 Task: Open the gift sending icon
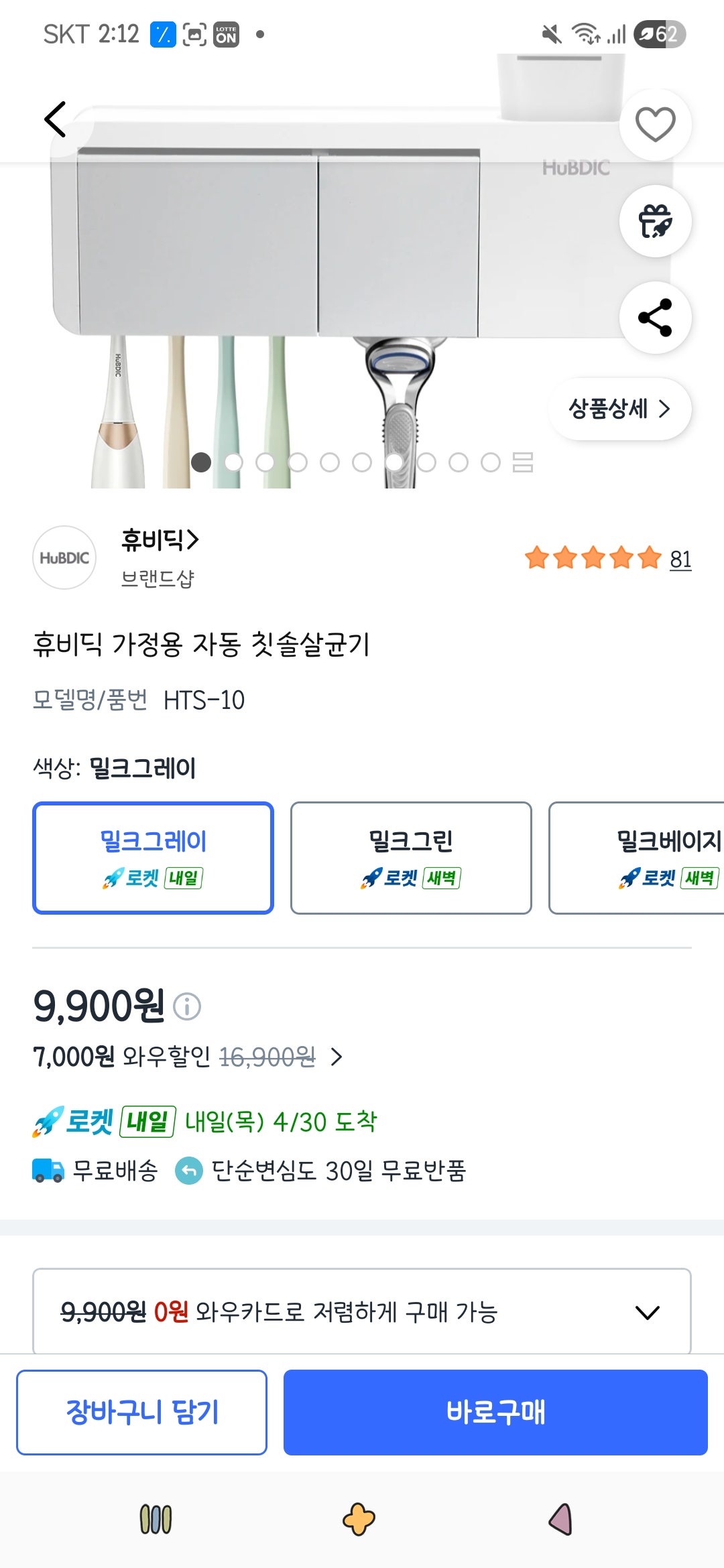[x=655, y=222]
